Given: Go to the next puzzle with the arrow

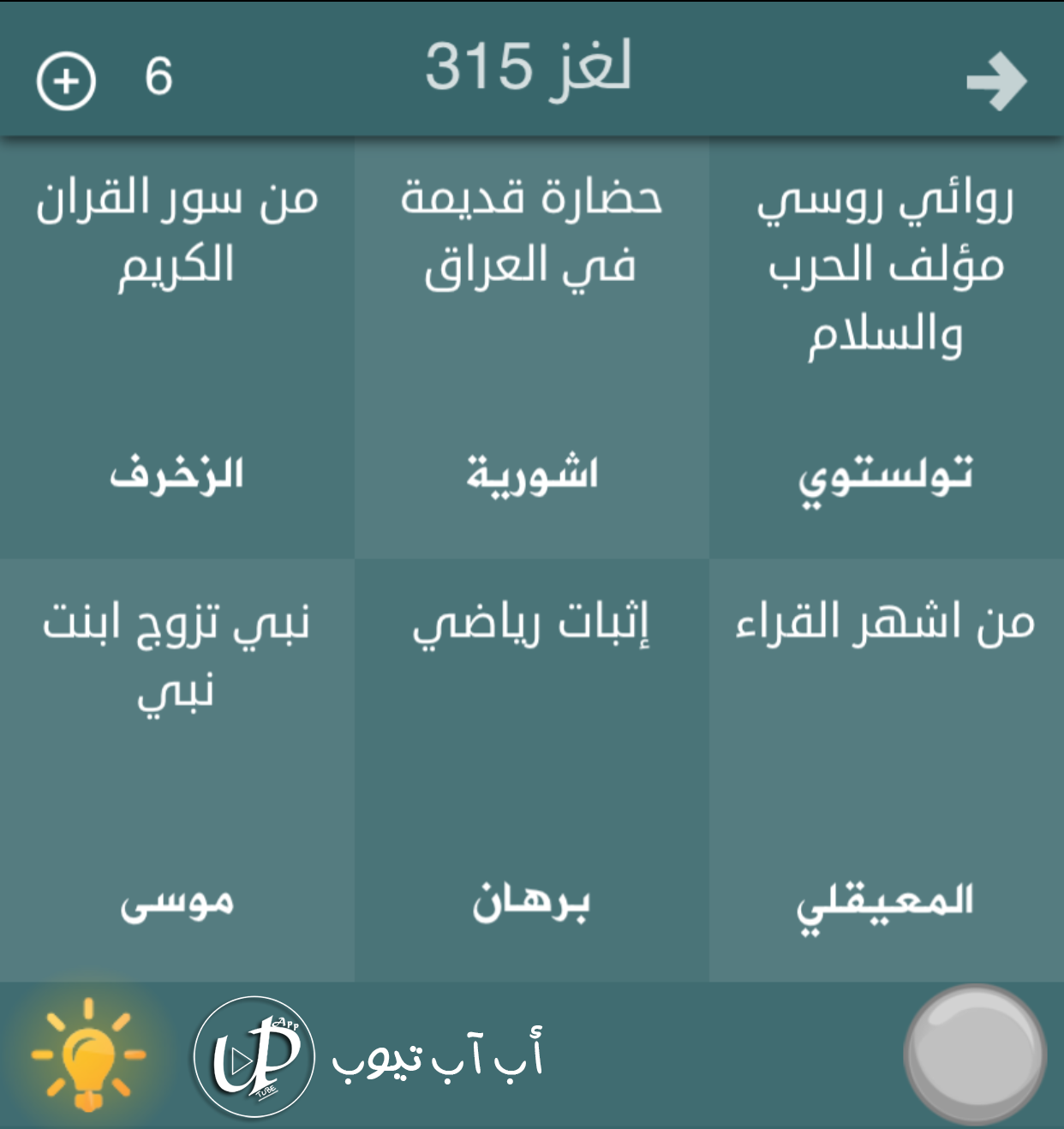Looking at the screenshot, I should point(995,82).
